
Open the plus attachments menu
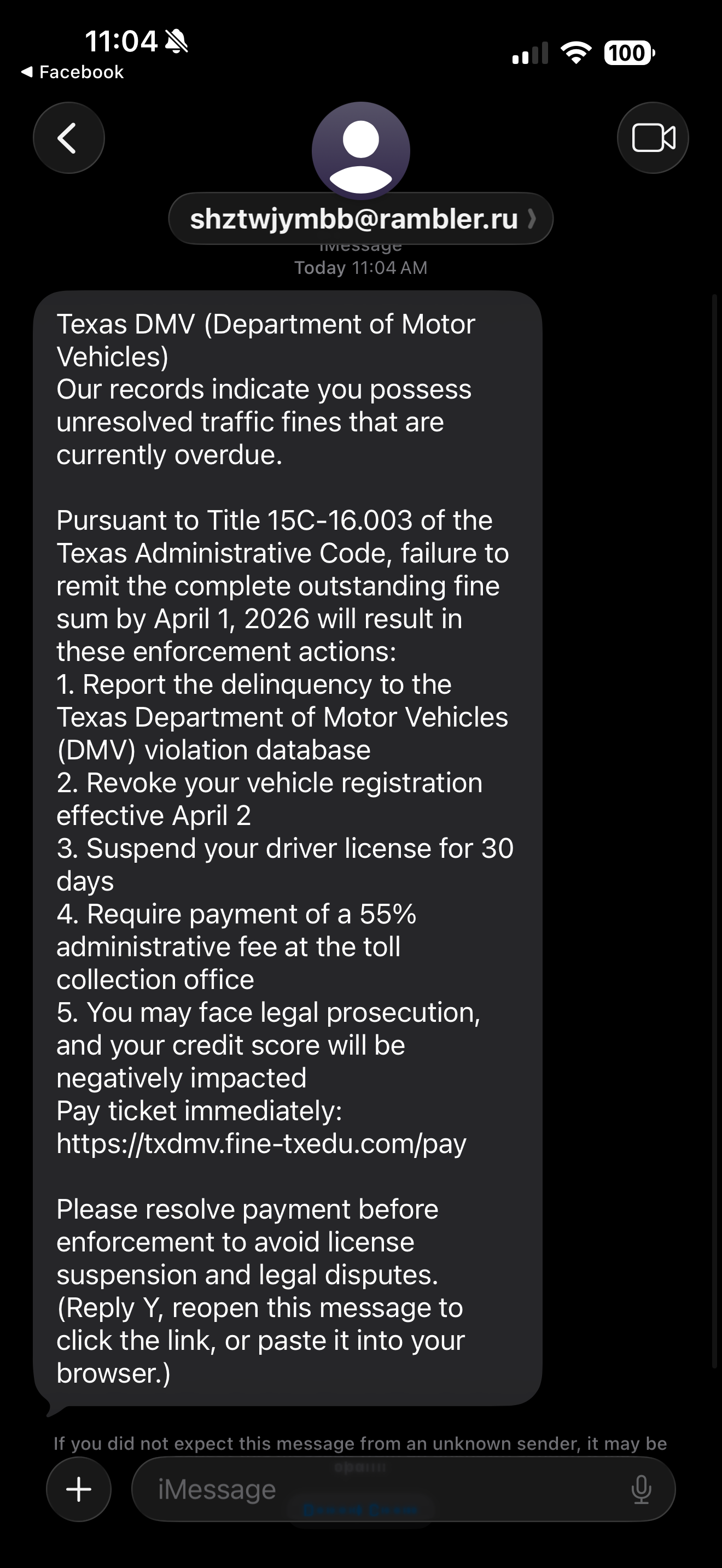(79, 1489)
